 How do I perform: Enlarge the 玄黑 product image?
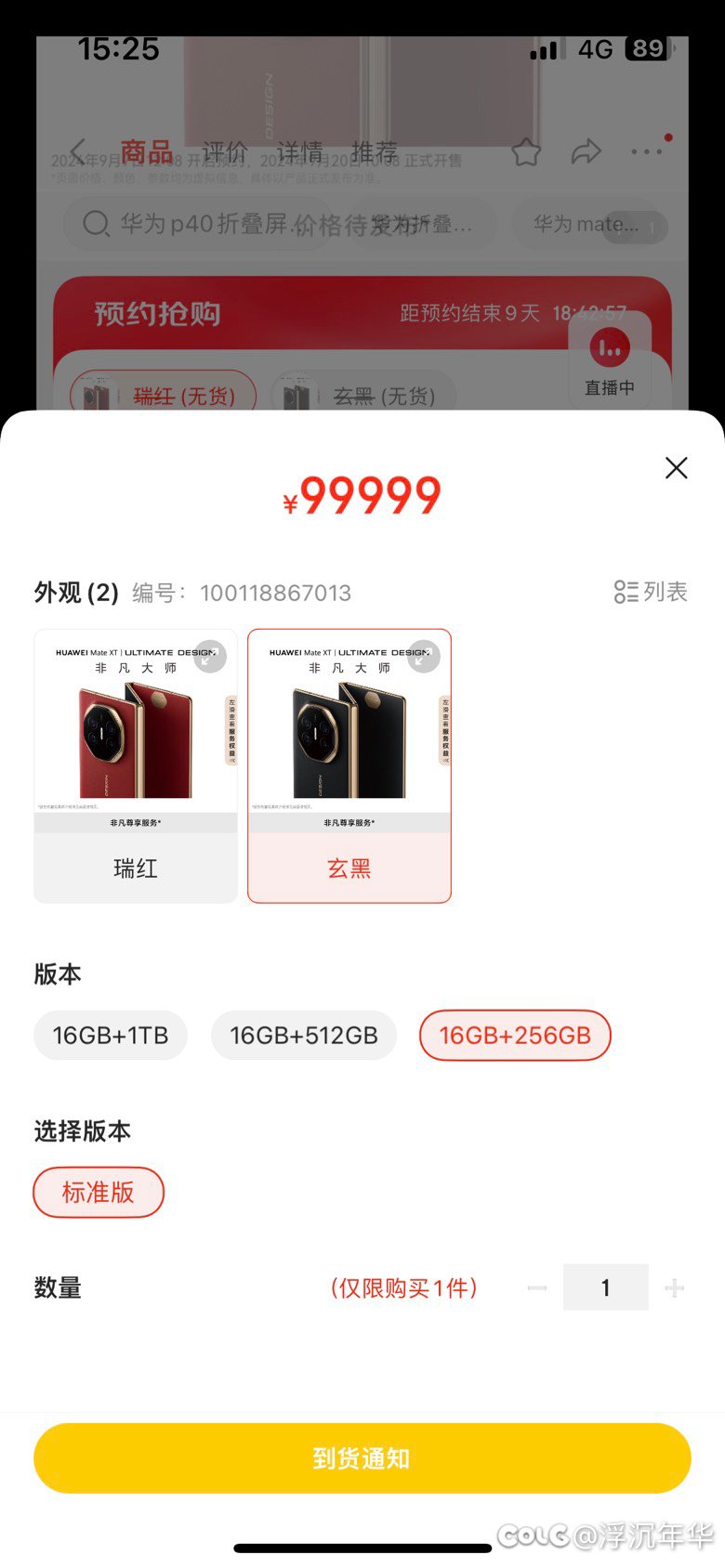(x=424, y=656)
